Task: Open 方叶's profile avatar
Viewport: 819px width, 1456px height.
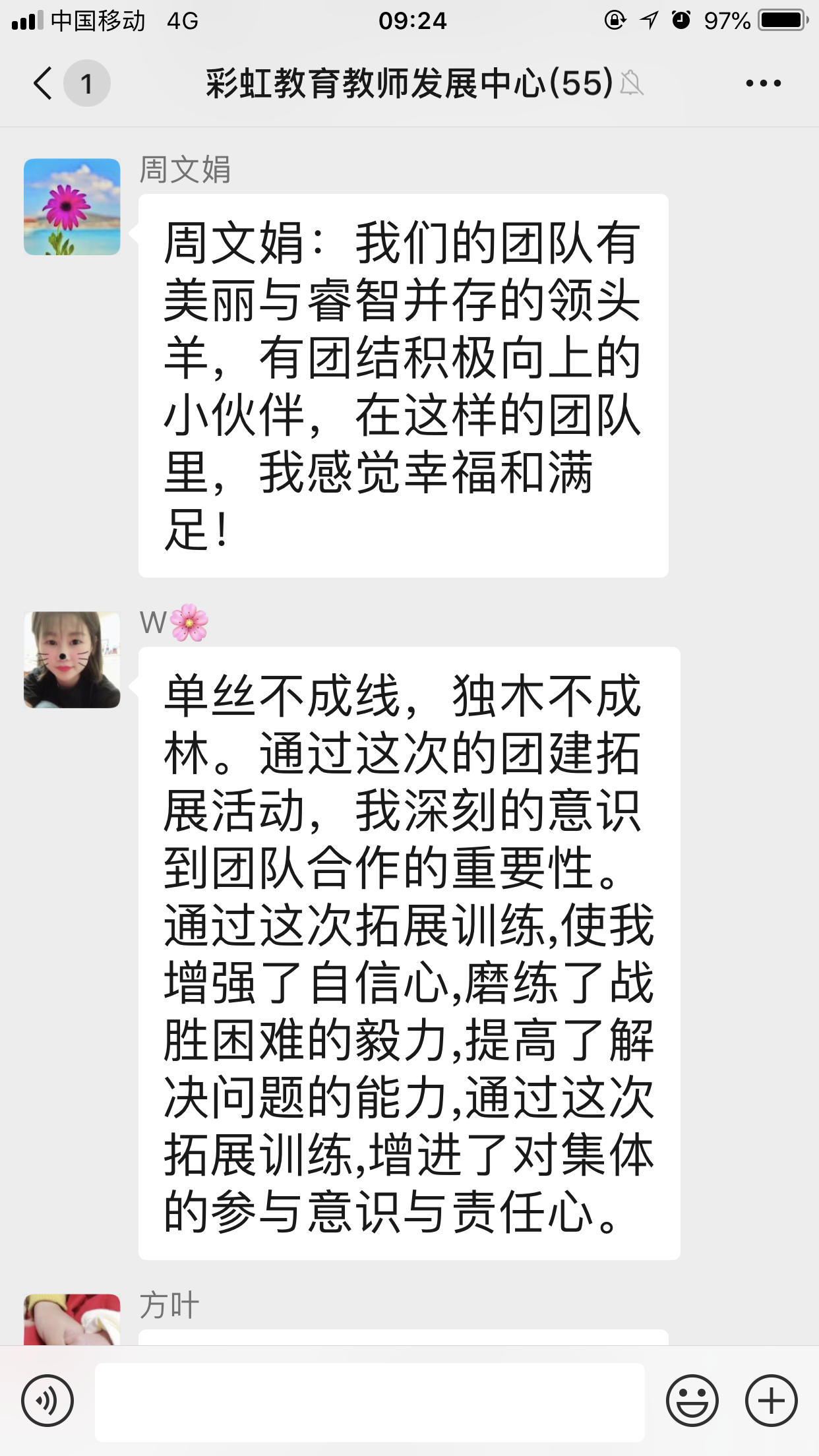Action: pyautogui.click(x=72, y=1319)
